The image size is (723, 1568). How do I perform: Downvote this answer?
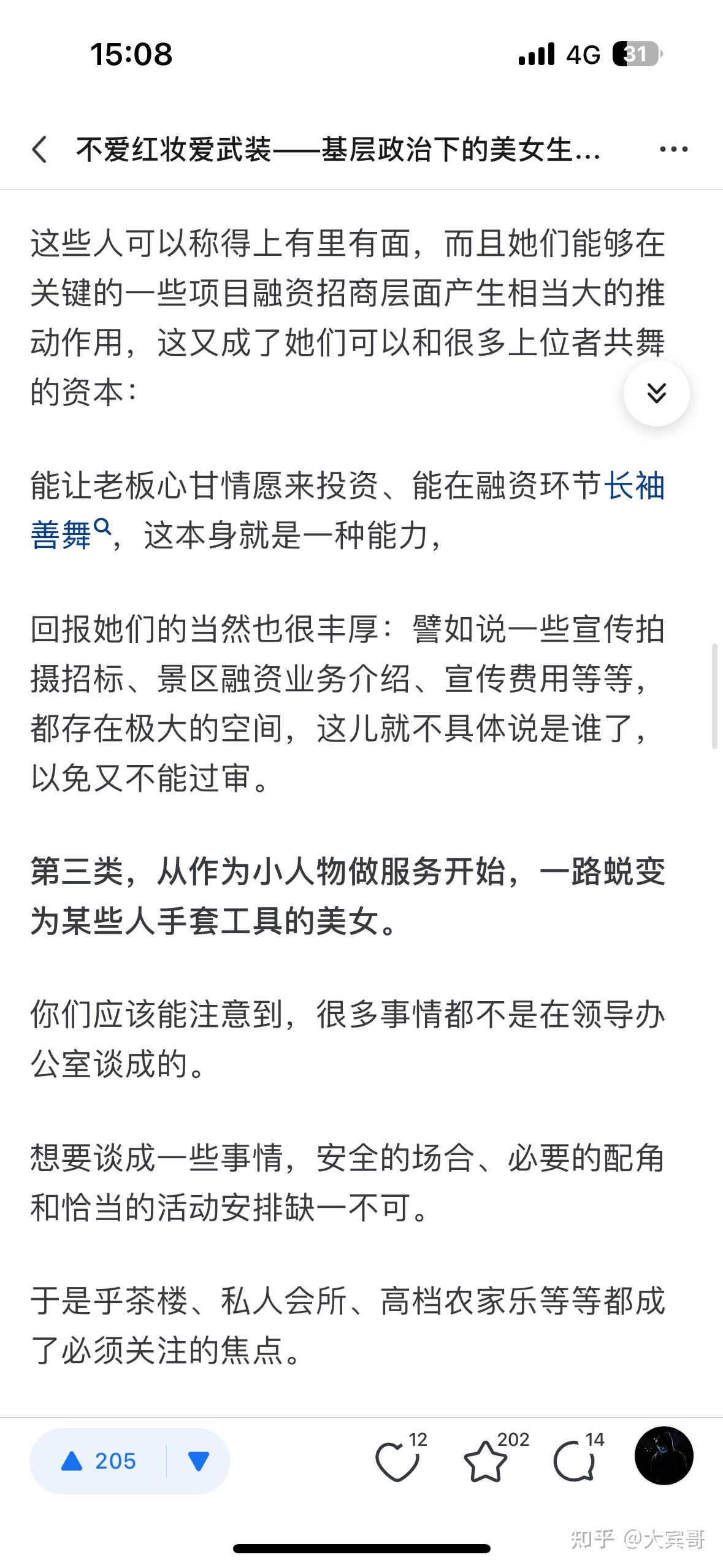pos(199,1461)
